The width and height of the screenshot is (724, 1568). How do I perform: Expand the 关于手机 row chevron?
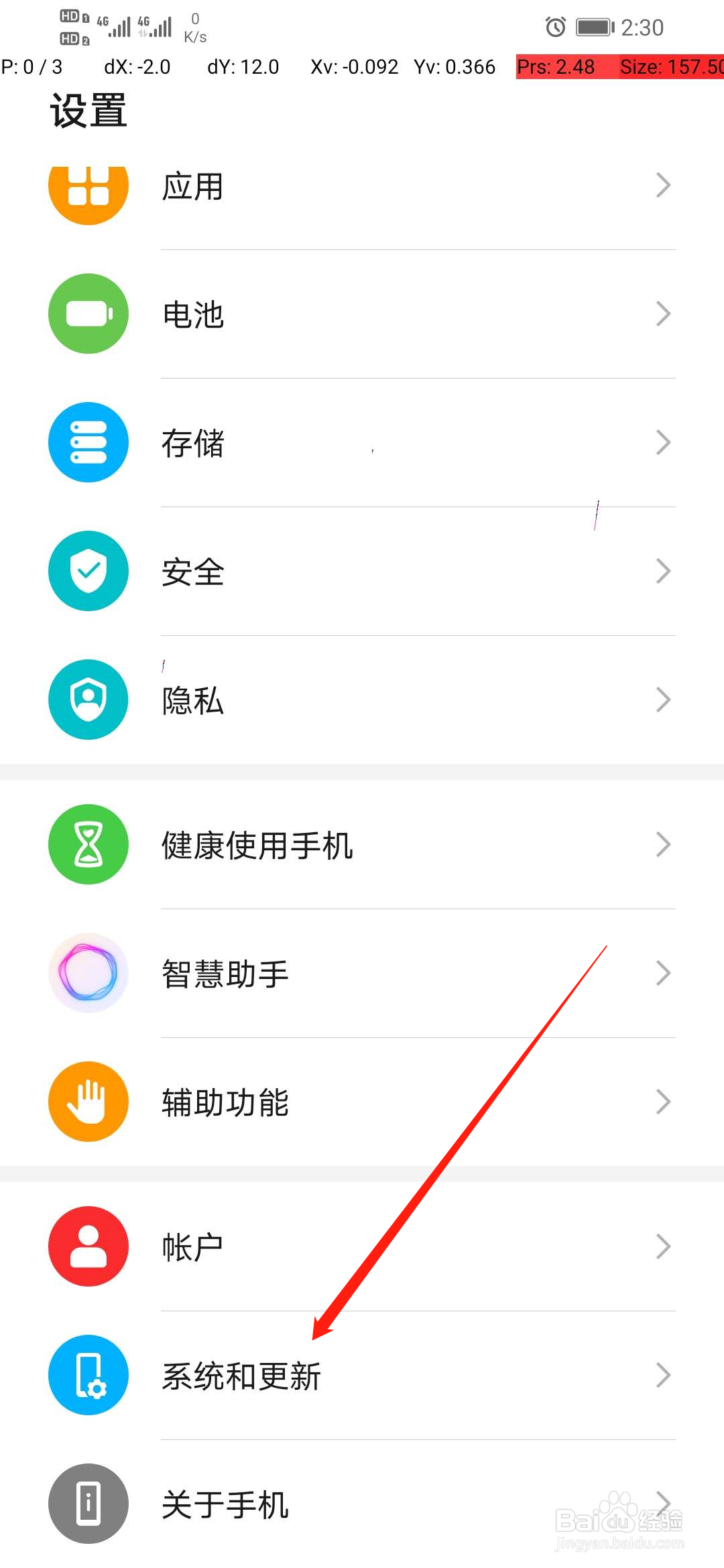(x=662, y=1504)
